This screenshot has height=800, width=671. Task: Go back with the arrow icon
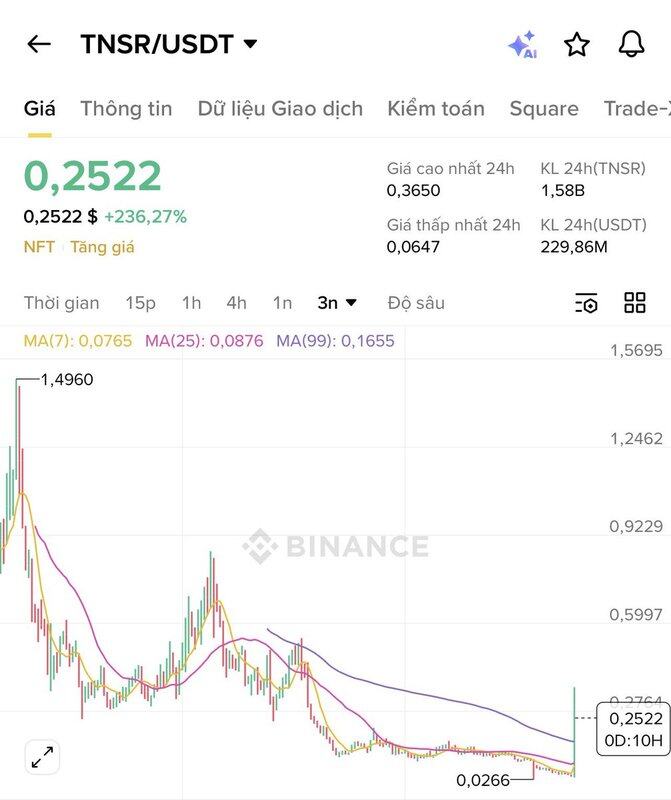pyautogui.click(x=39, y=44)
